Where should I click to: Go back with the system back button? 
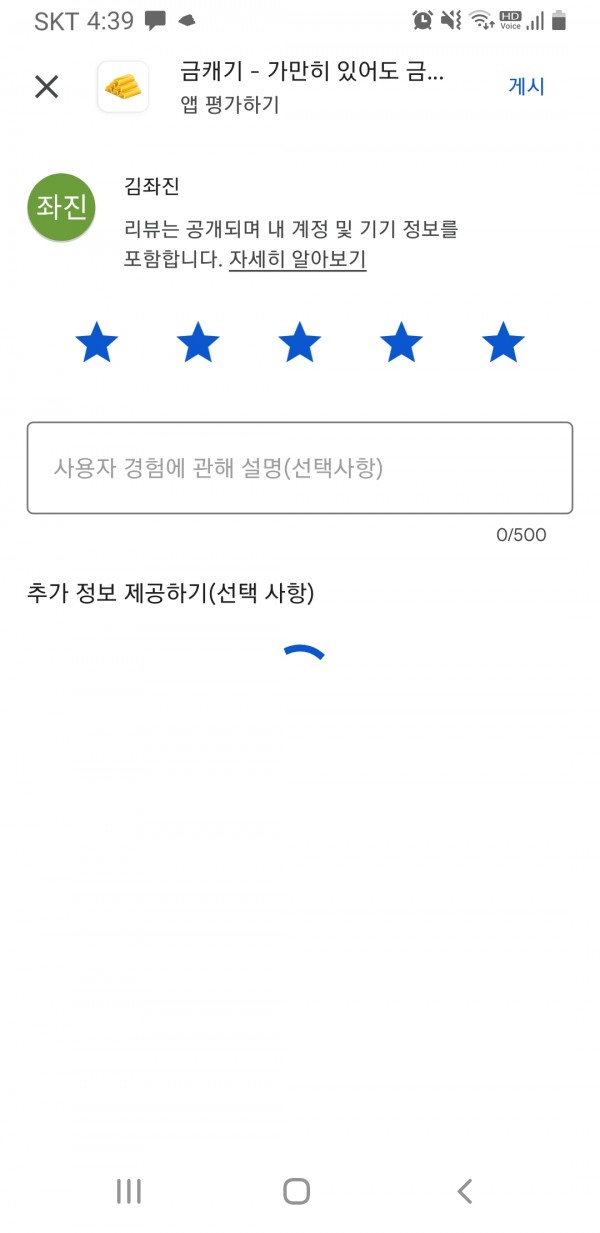464,1190
